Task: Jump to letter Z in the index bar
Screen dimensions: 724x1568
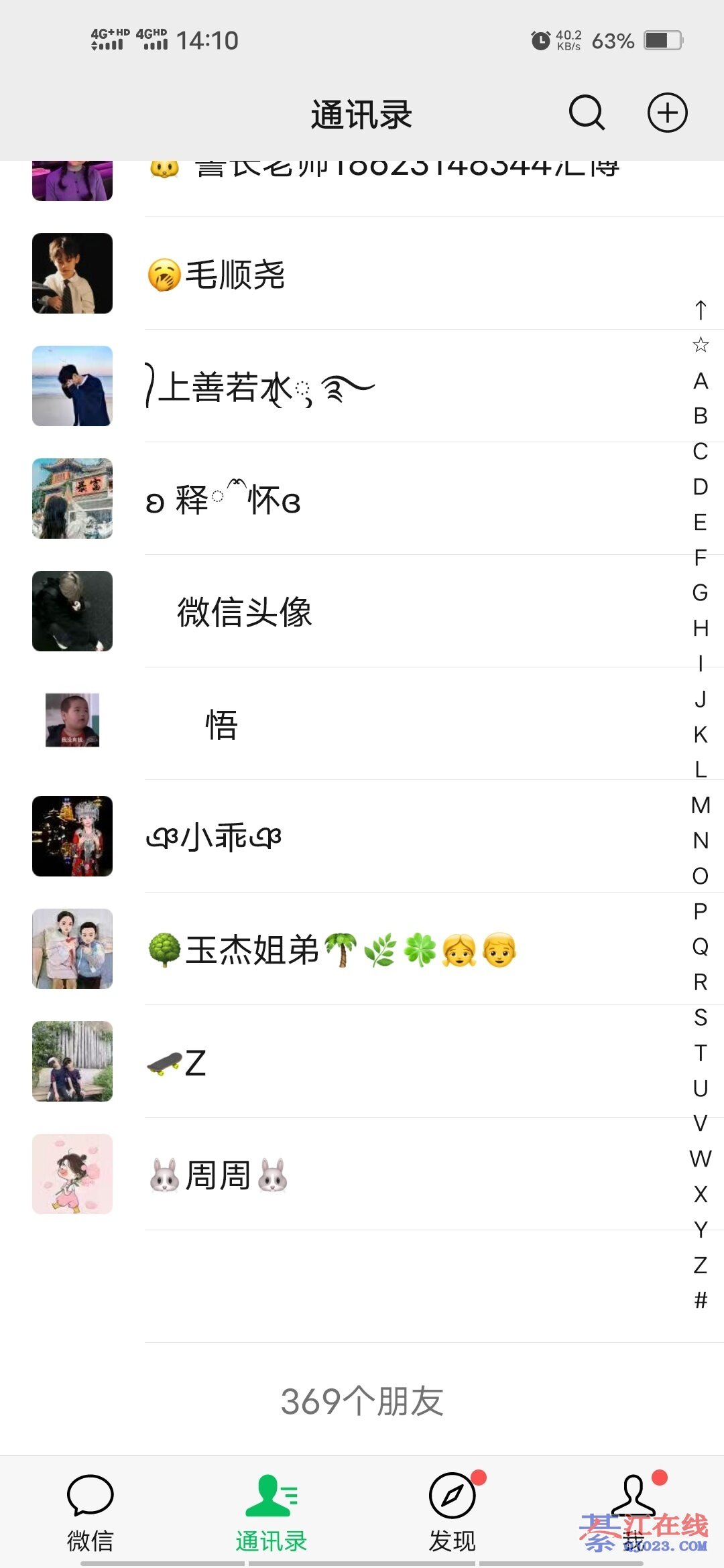Action: 701,1265
